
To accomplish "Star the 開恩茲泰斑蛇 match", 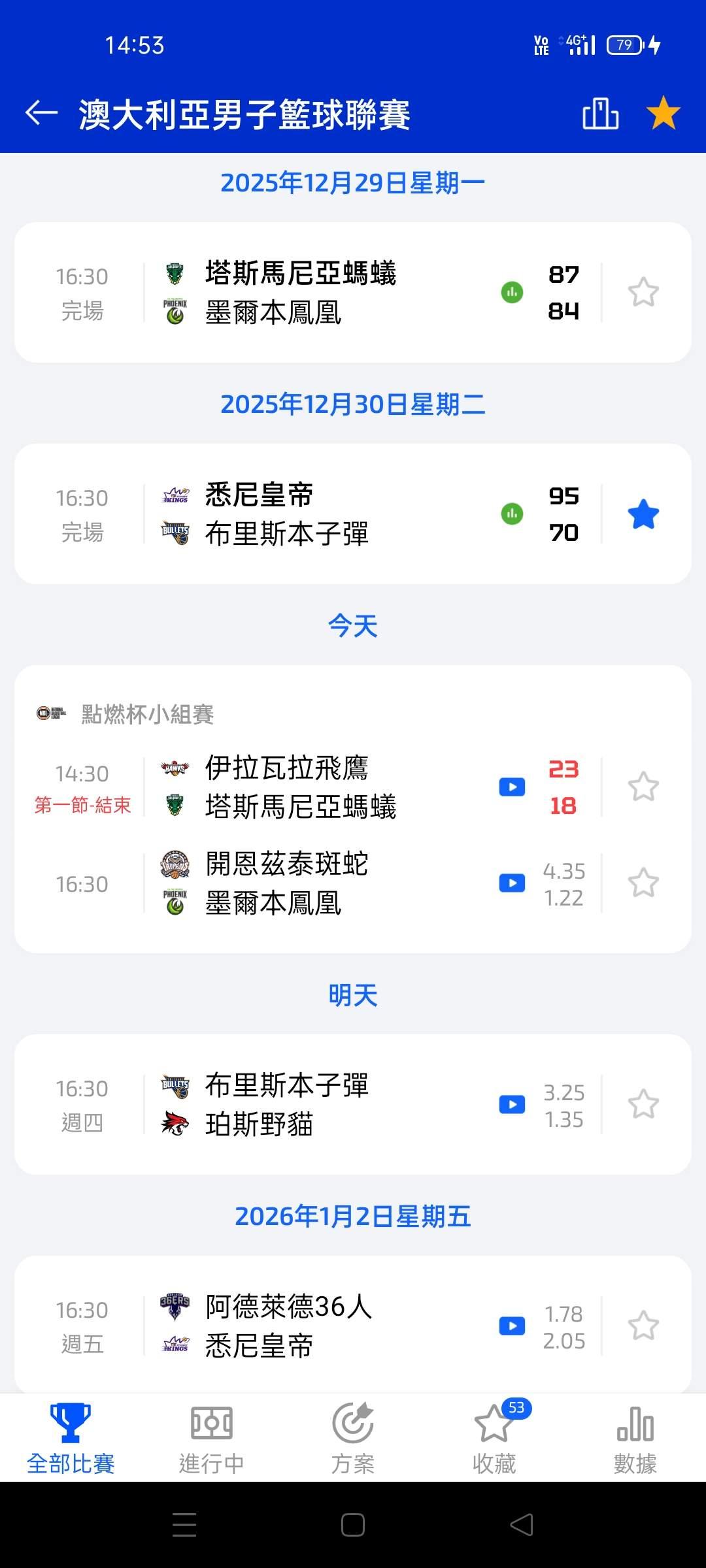I will 643,883.
